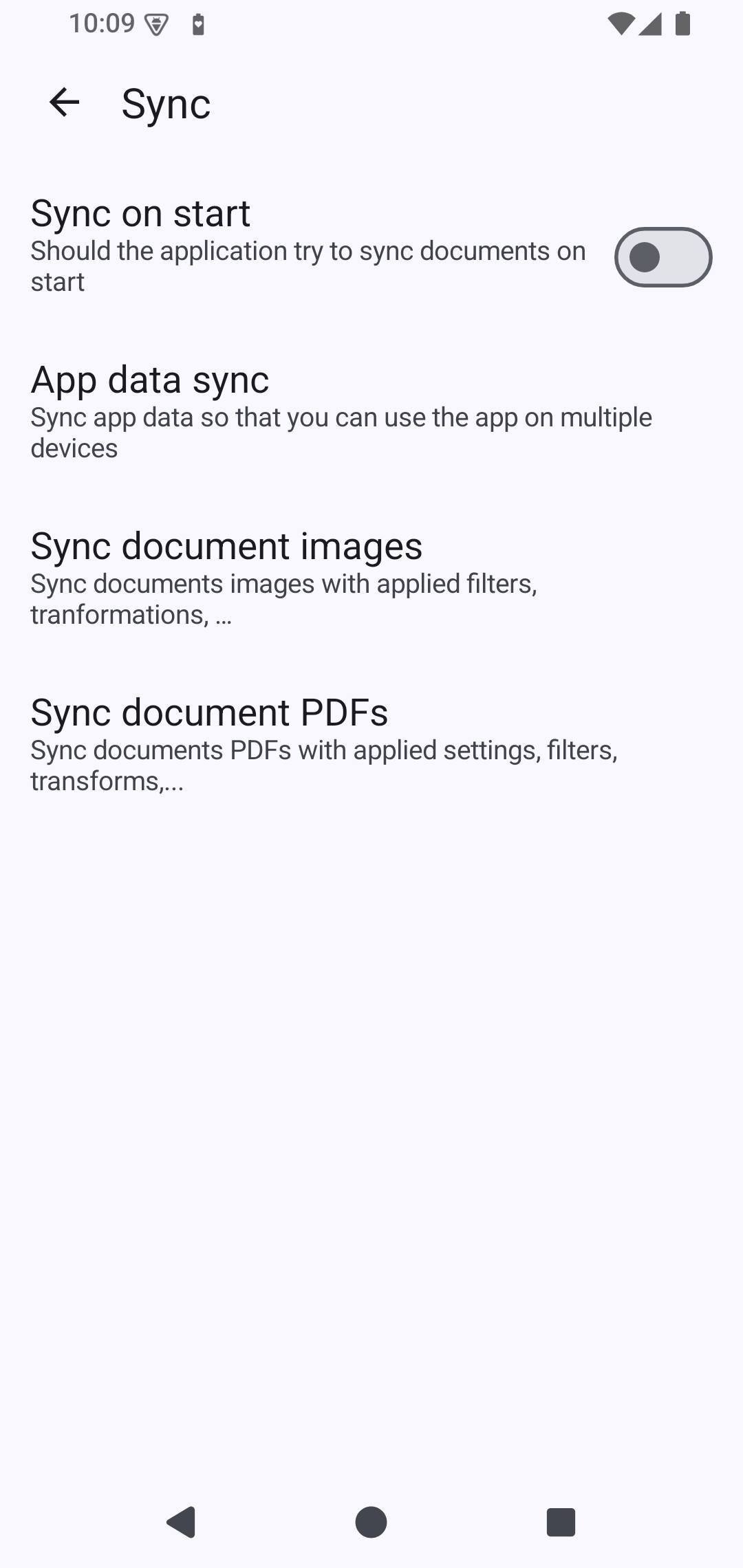This screenshot has width=743, height=1568.
Task: Tap the Sync documents images subtitle text
Action: tap(283, 598)
